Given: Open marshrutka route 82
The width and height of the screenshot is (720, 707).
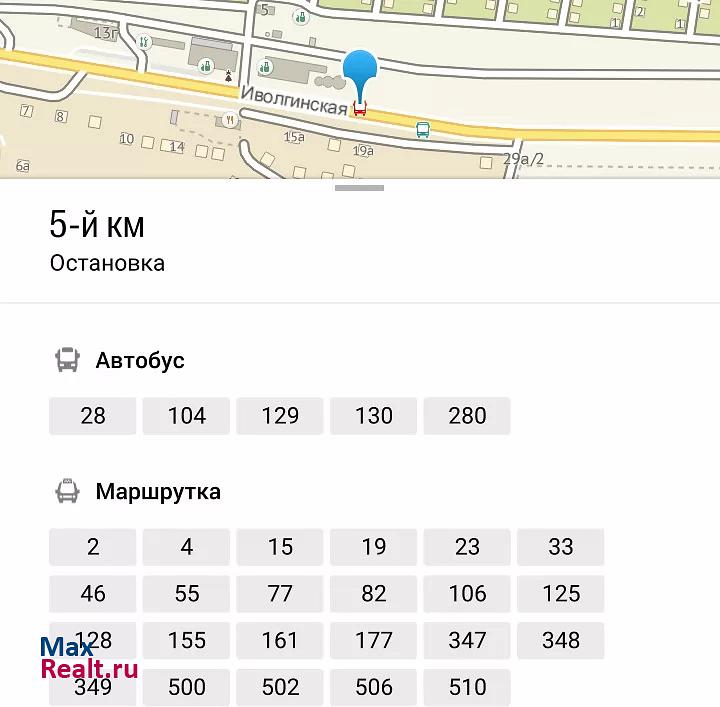Looking at the screenshot, I should click(x=373, y=594).
